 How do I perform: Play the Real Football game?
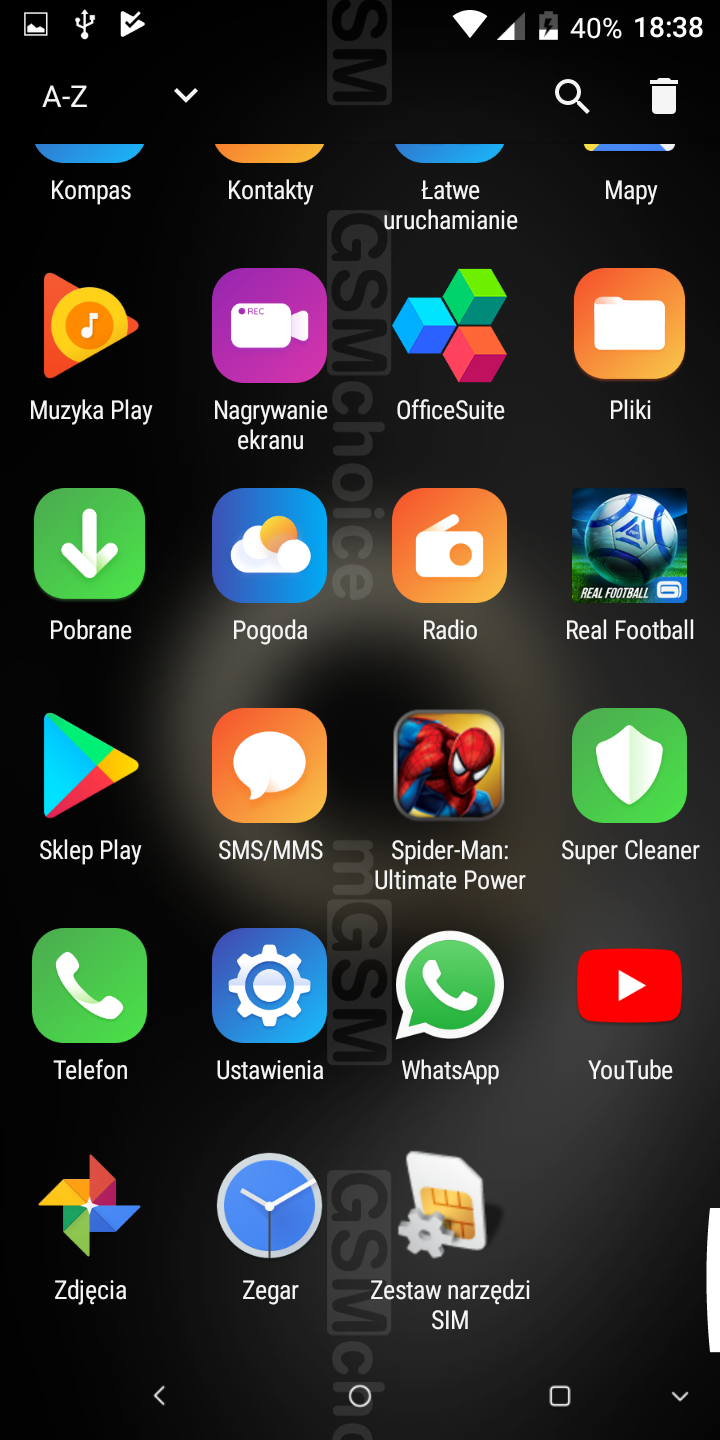click(x=630, y=546)
